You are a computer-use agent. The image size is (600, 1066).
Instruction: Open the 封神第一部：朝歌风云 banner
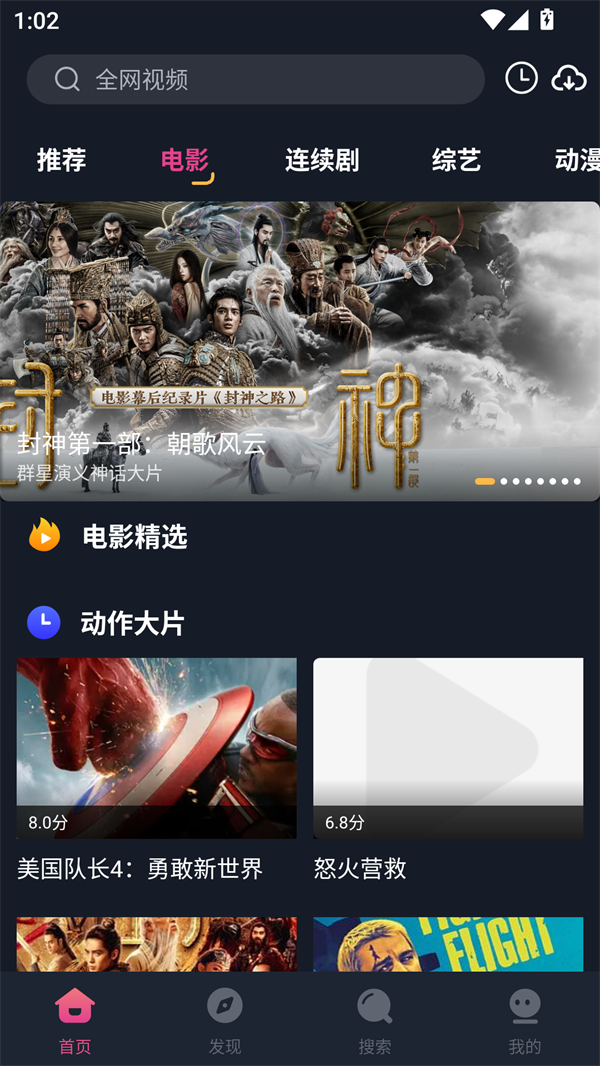coord(300,350)
